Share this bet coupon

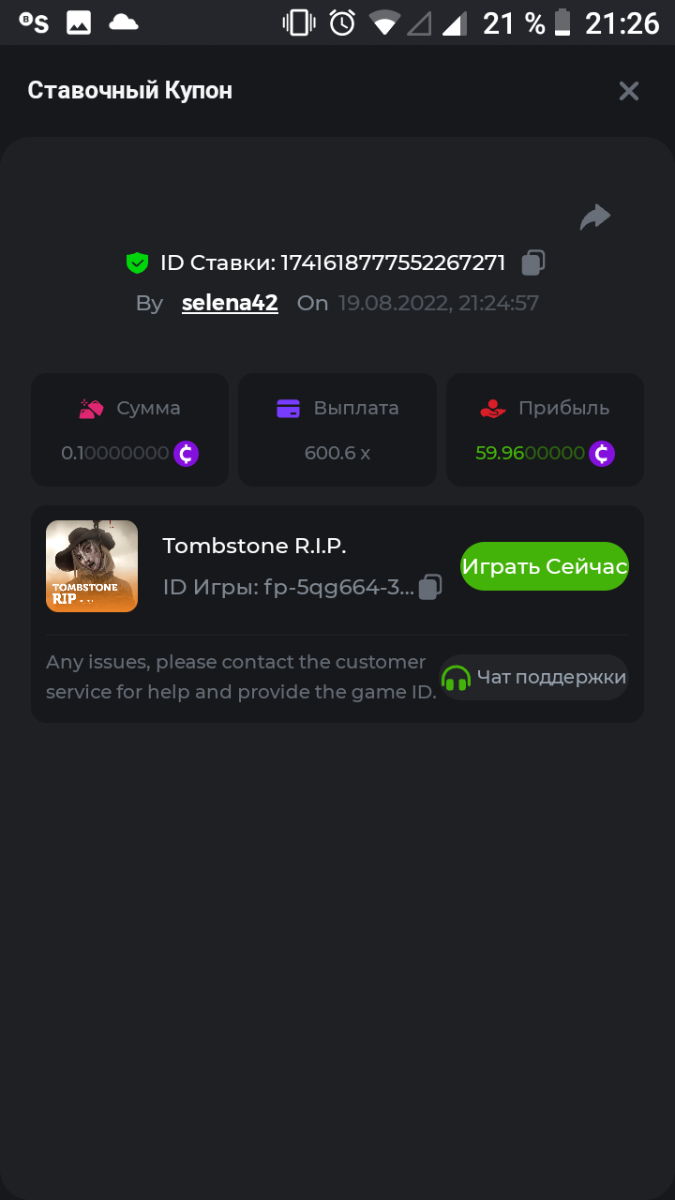[x=595, y=217]
